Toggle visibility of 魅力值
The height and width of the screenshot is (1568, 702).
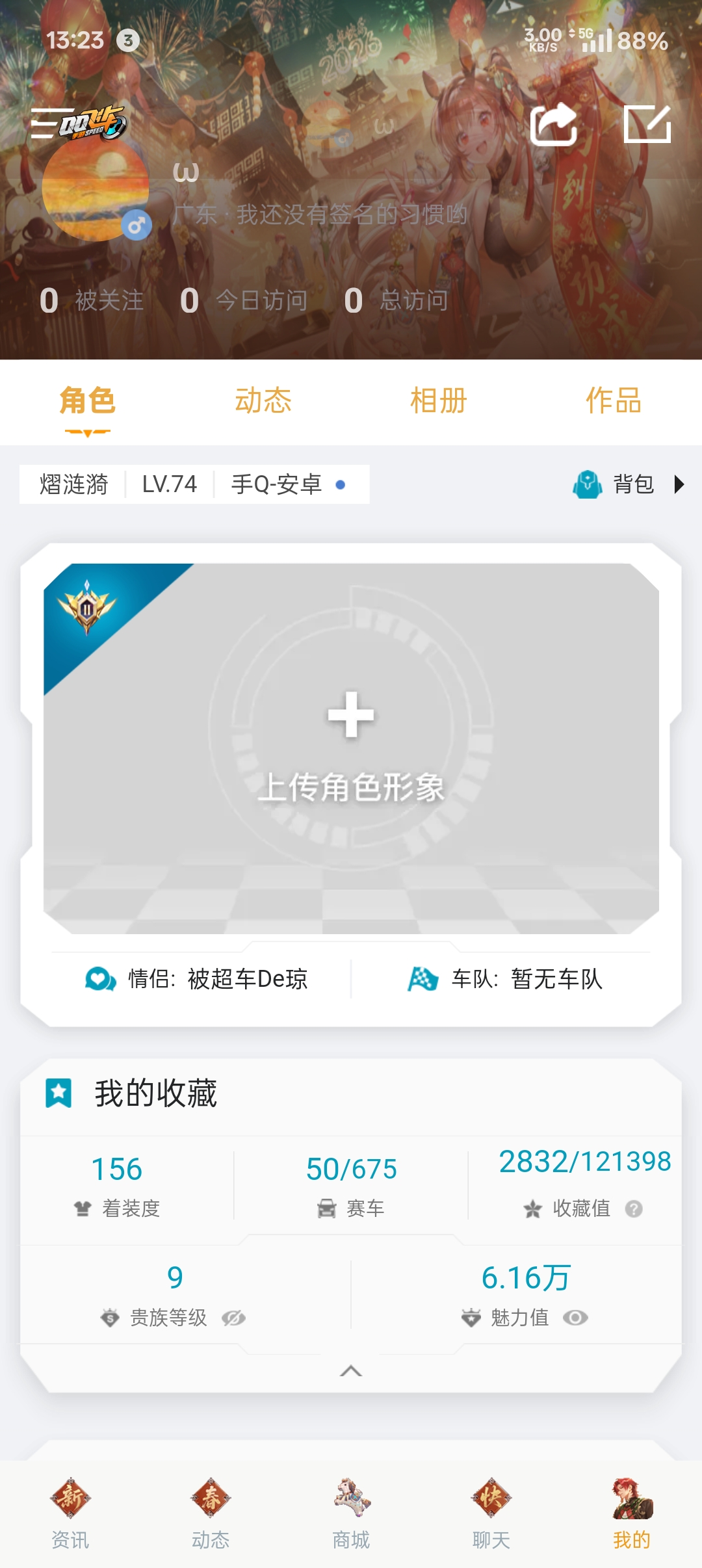point(575,1318)
